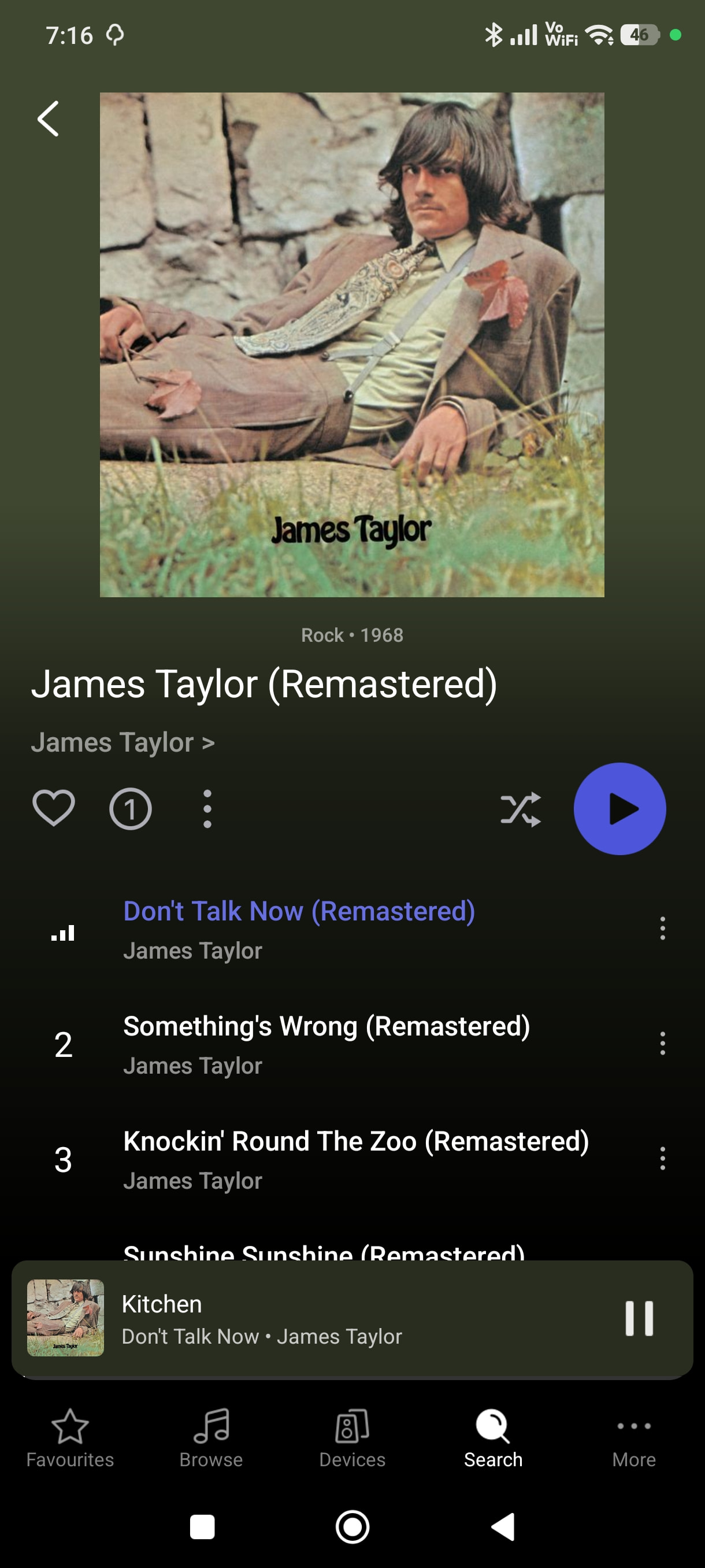Go back using the top-left arrow
This screenshot has width=705, height=1568.
(x=49, y=119)
